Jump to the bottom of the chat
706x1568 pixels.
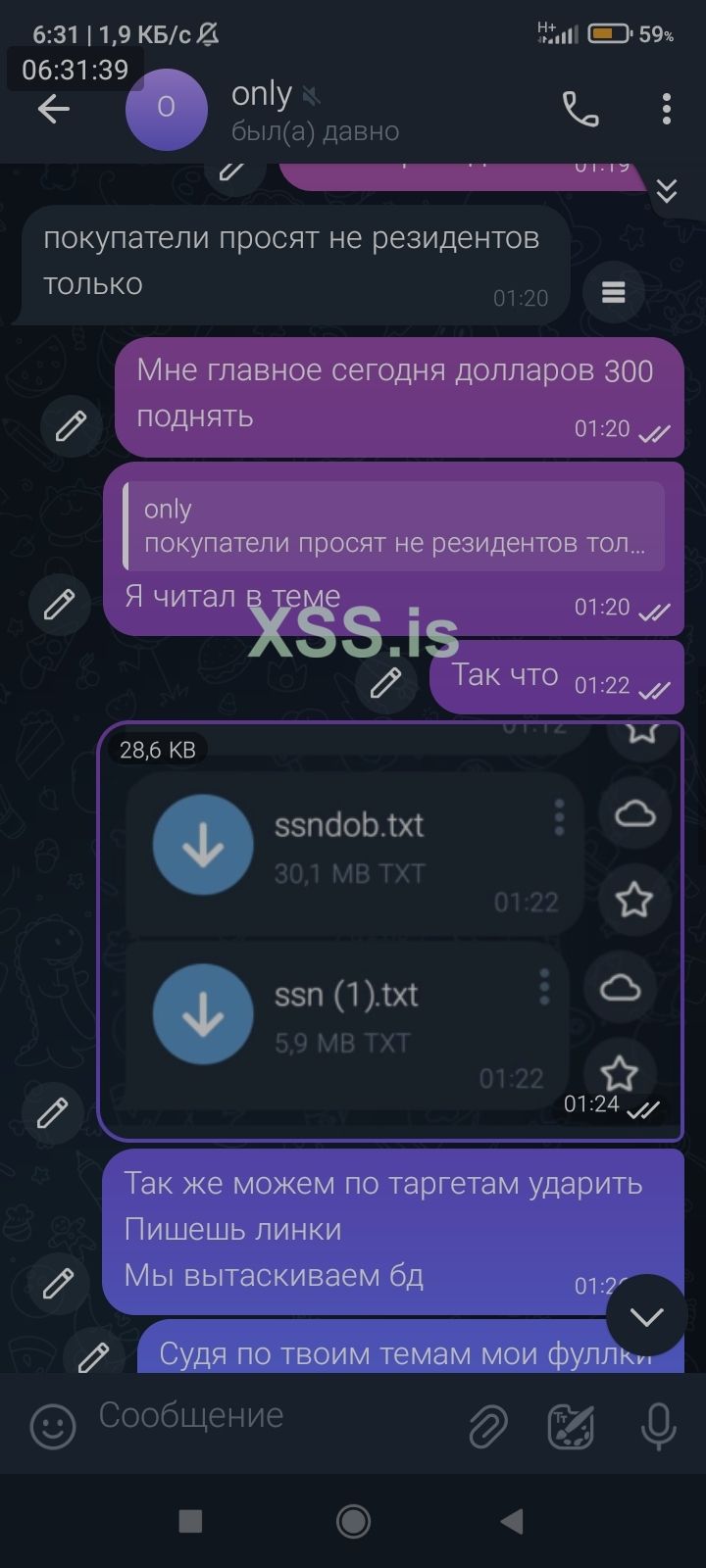646,1316
